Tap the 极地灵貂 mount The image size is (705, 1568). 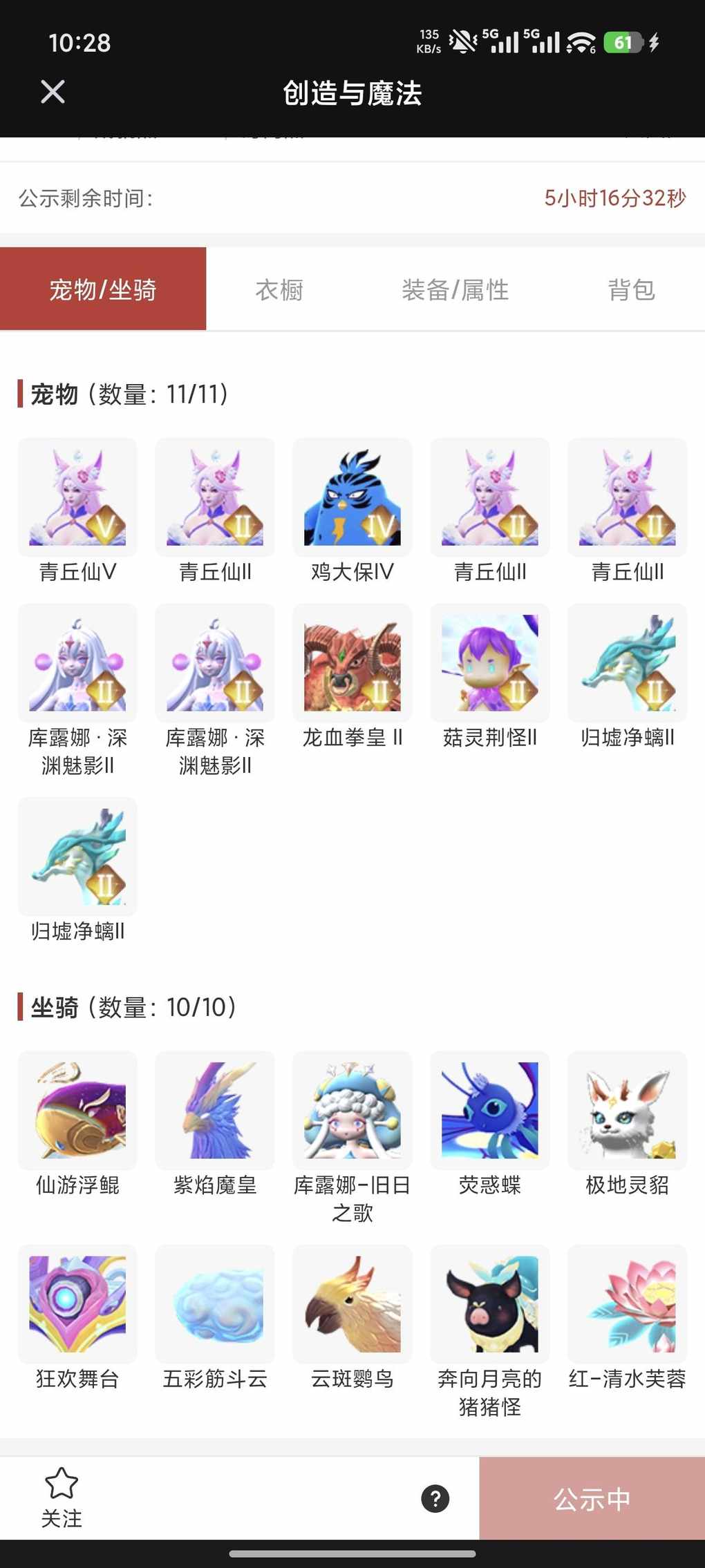pos(628,1111)
